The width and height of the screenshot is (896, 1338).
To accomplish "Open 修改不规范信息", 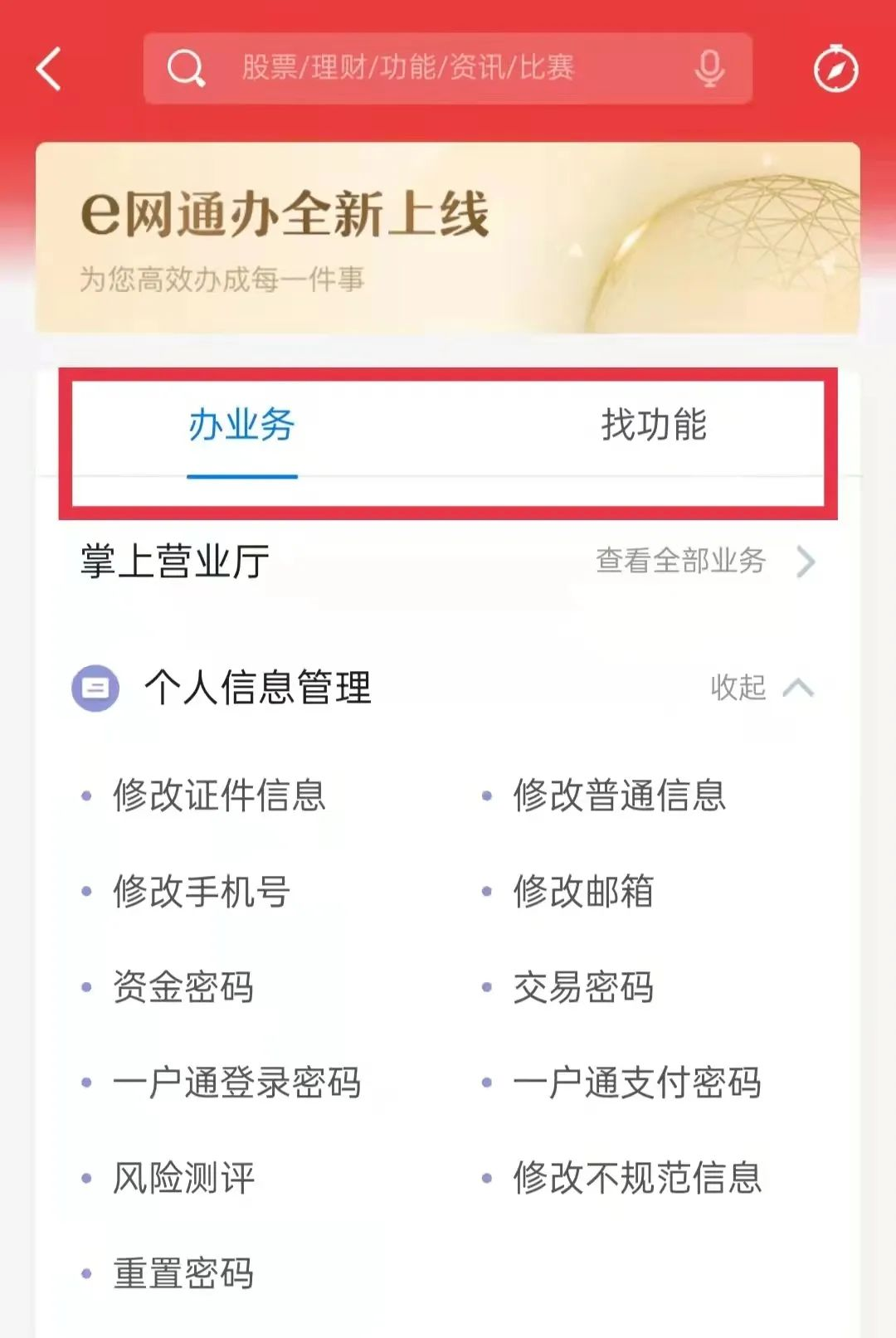I will point(637,1178).
